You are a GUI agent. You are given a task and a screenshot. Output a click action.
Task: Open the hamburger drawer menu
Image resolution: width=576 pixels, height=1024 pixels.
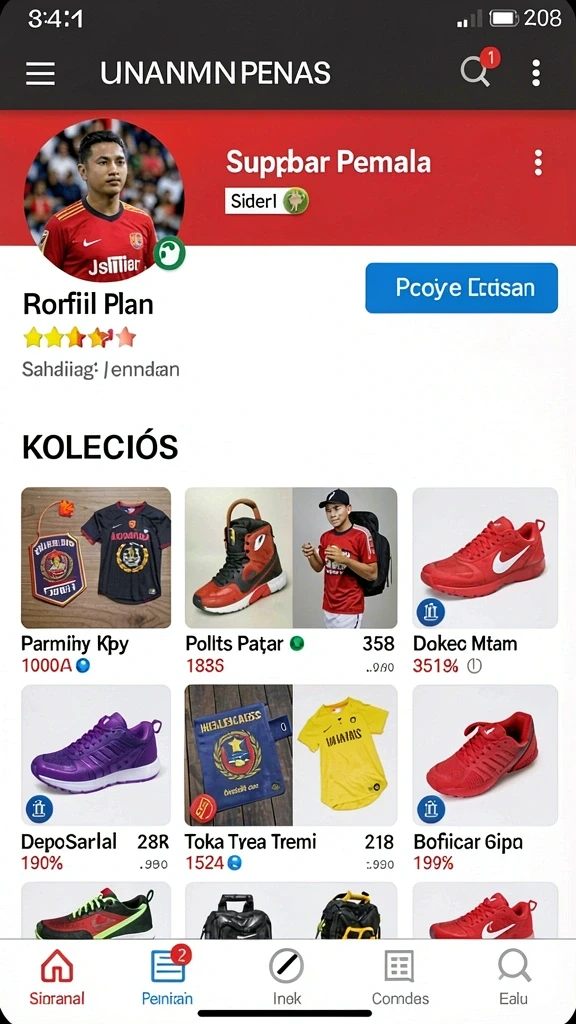coord(40,73)
